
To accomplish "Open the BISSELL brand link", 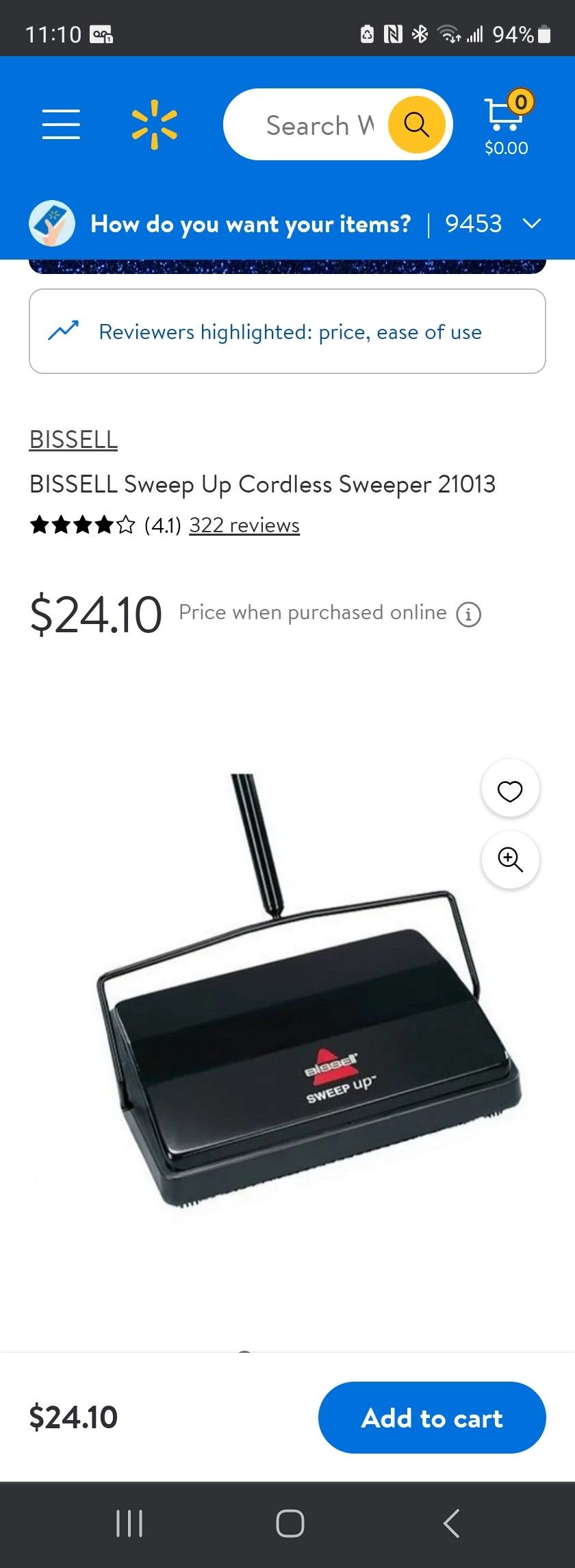I will (x=73, y=440).
